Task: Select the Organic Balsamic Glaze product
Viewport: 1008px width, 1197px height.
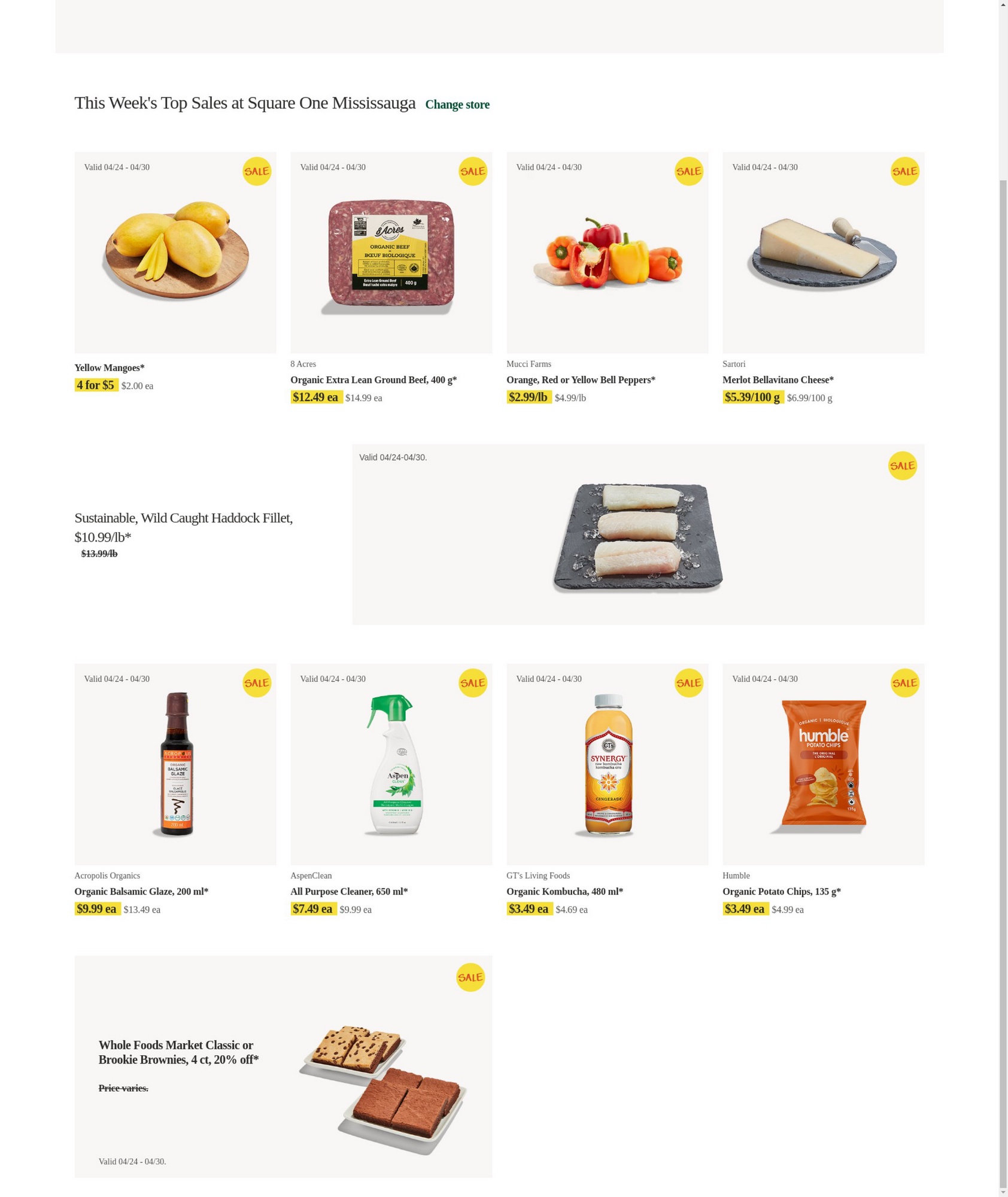Action: pos(175,764)
